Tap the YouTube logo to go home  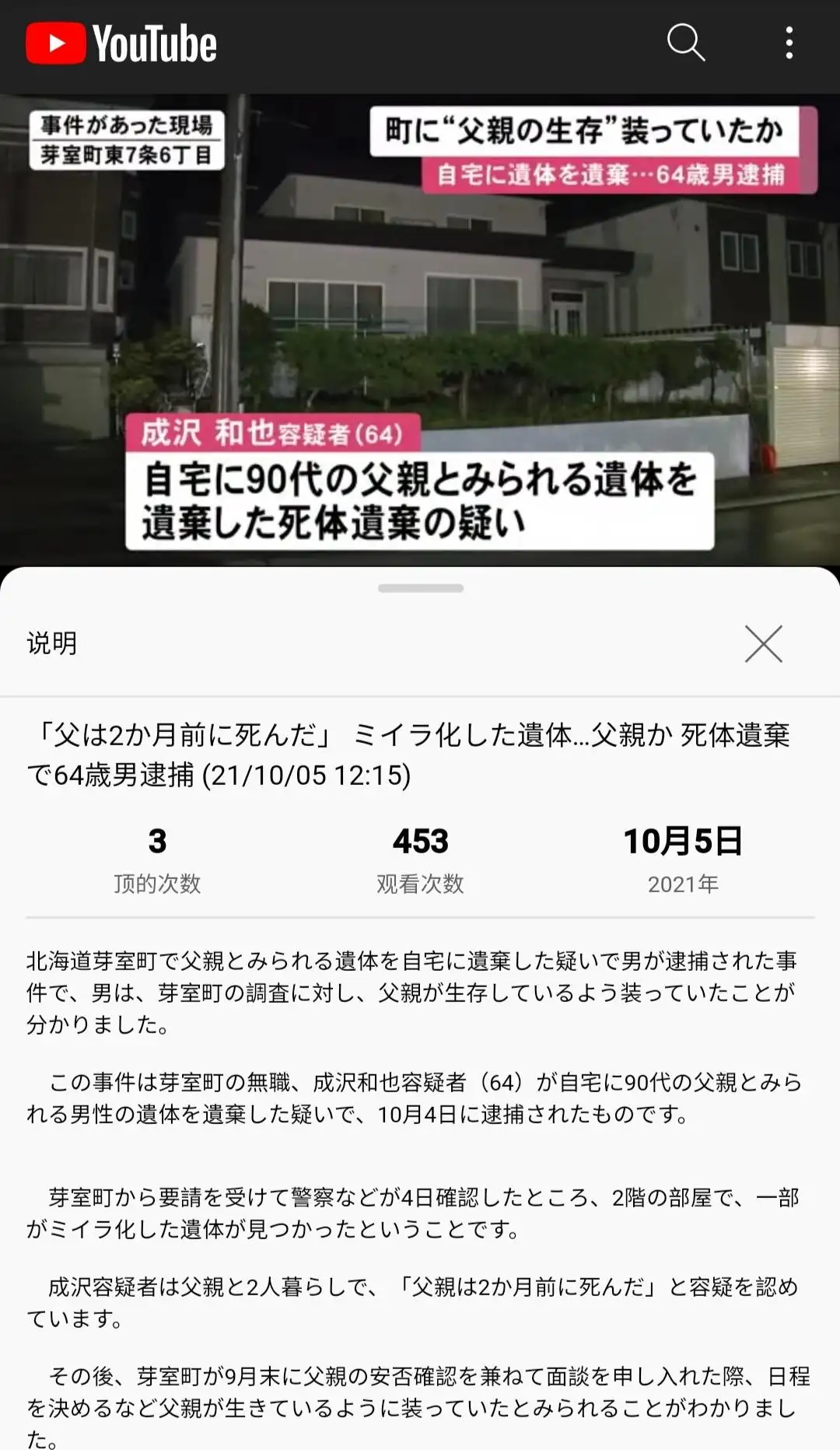pos(121,43)
